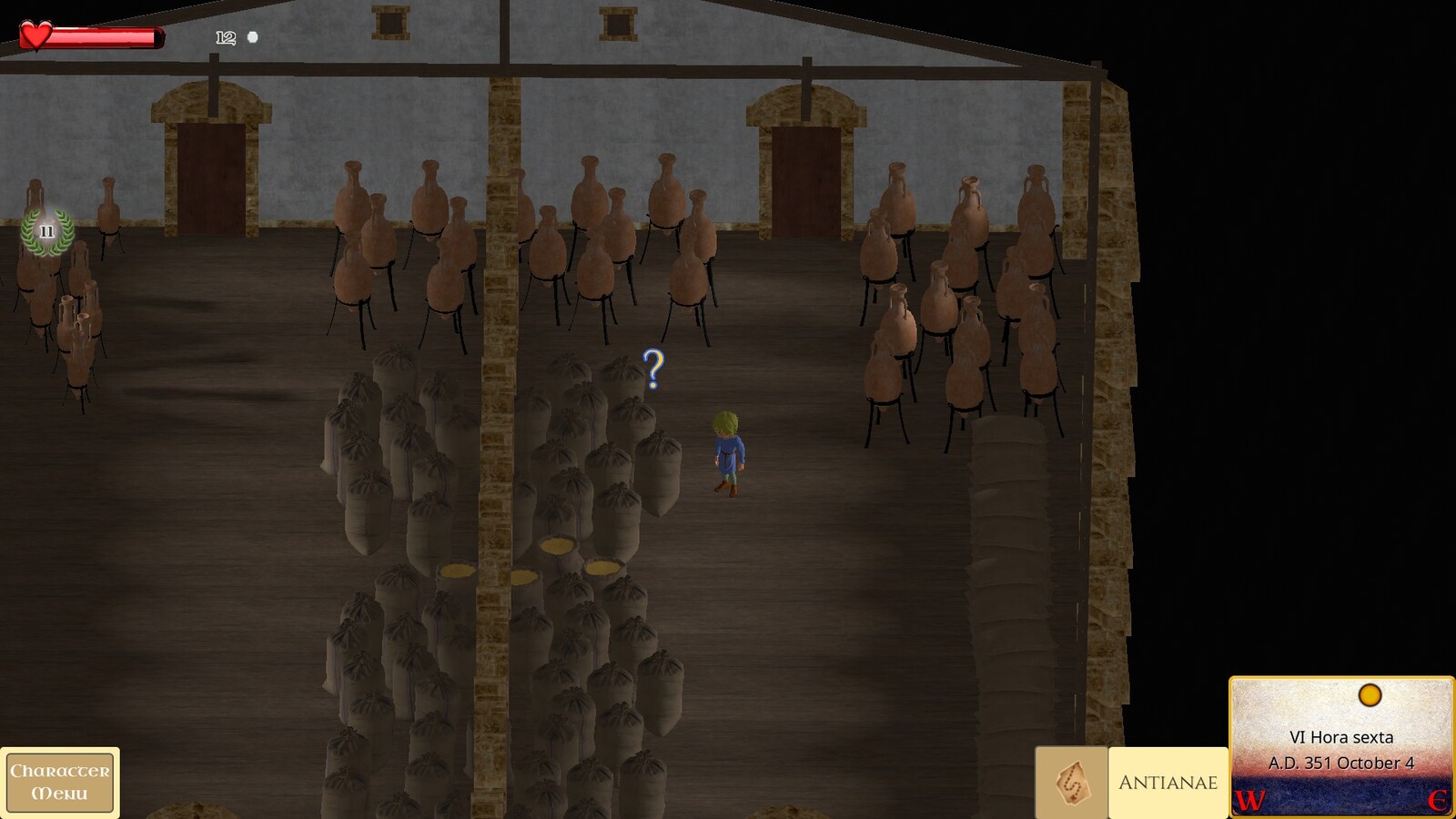Open the Character Menu
Screen dimensions: 1456x819
[60, 782]
